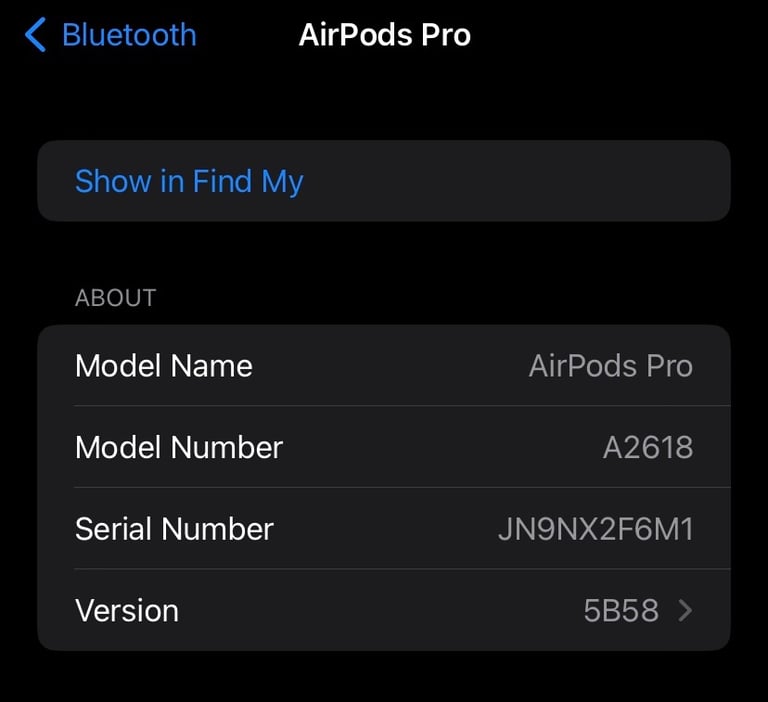Viewport: 768px width, 702px height.
Task: Open the Version 5B58 details row
Action: (x=384, y=610)
